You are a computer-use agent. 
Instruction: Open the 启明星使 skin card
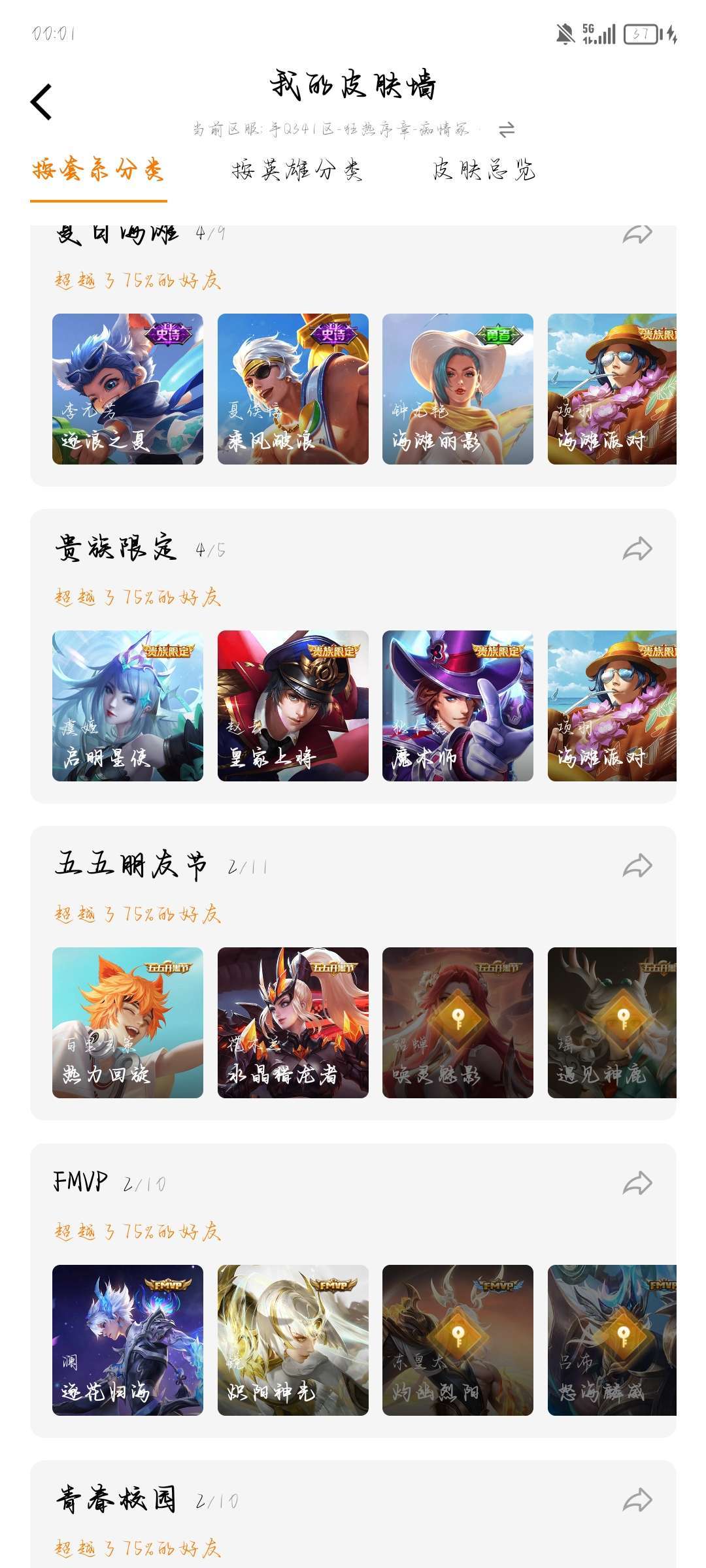pos(127,706)
